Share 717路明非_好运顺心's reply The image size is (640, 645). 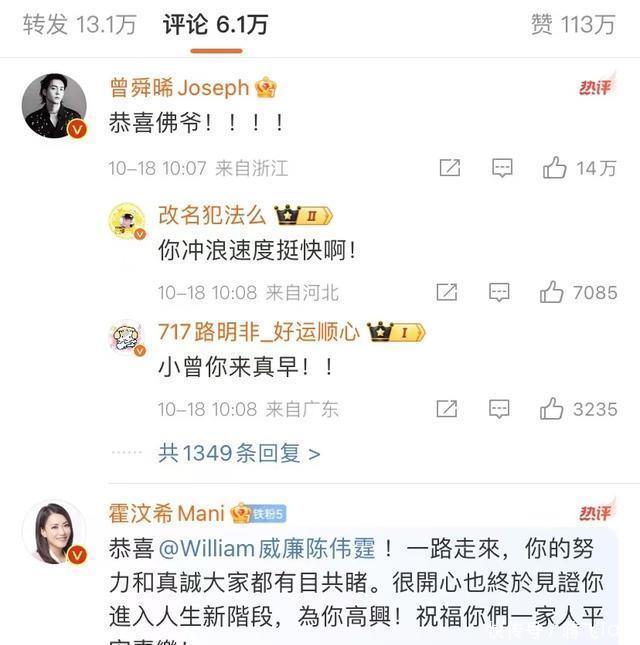click(x=446, y=408)
